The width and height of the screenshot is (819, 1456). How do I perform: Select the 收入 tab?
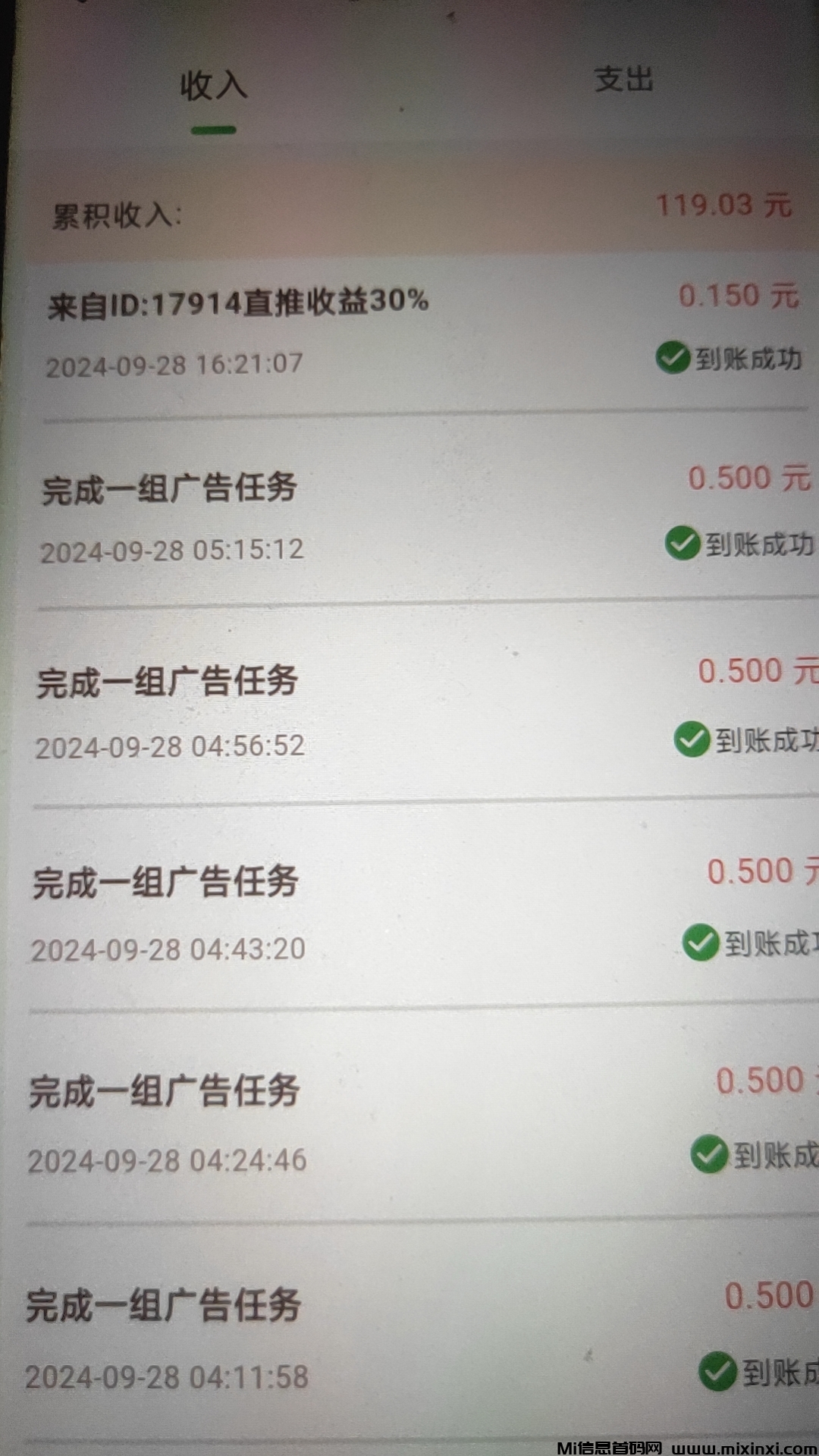coord(213,86)
